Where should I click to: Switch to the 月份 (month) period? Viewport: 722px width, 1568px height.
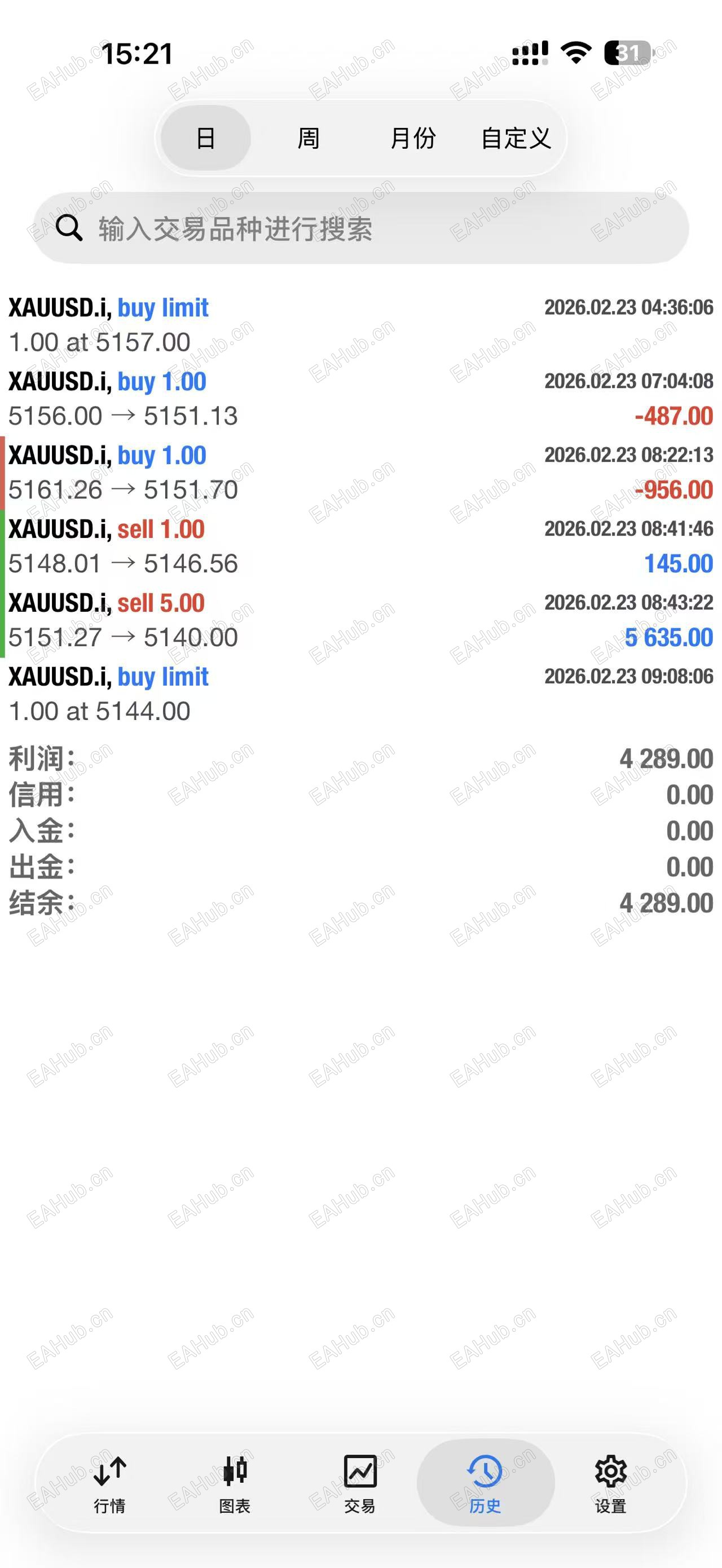coord(413,138)
